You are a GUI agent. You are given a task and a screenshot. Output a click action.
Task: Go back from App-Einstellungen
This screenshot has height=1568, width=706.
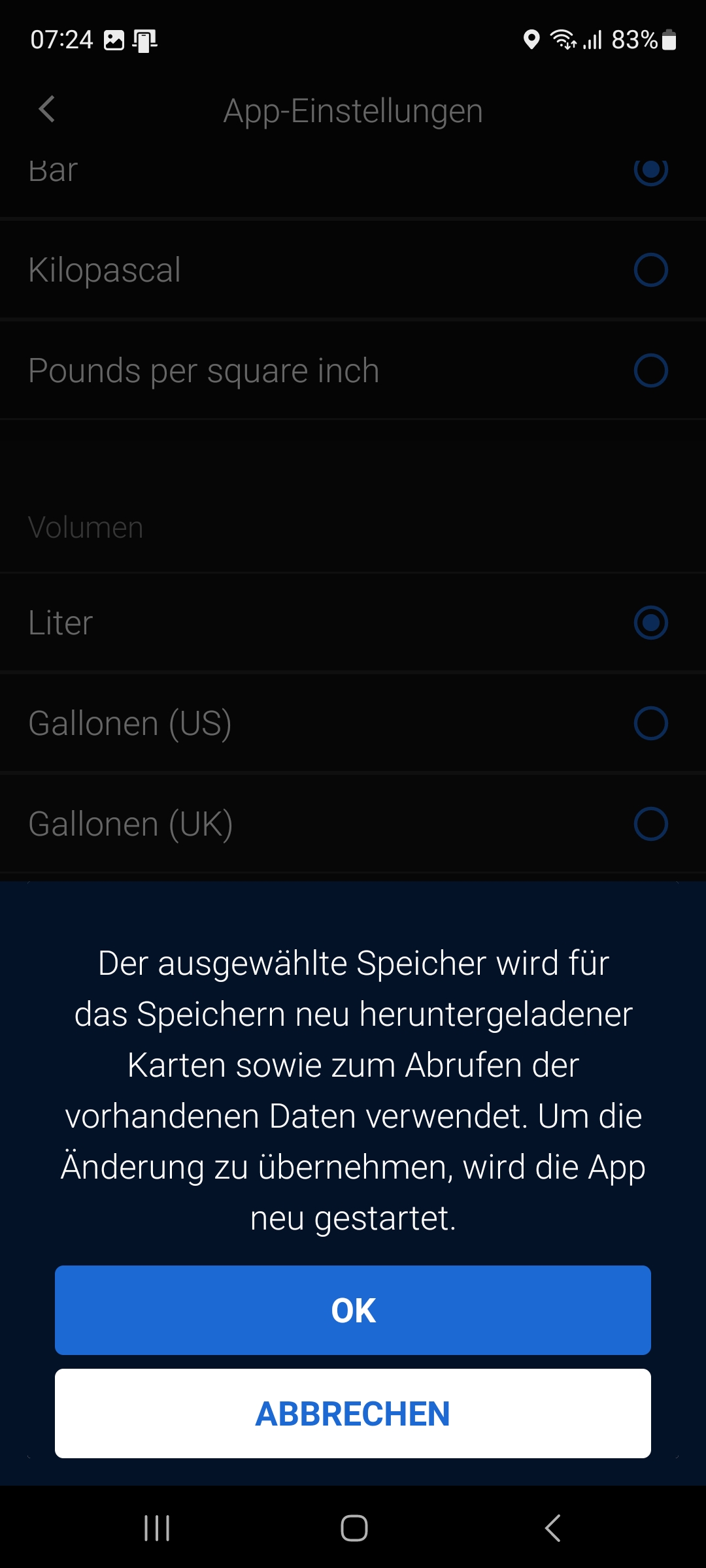(x=47, y=109)
